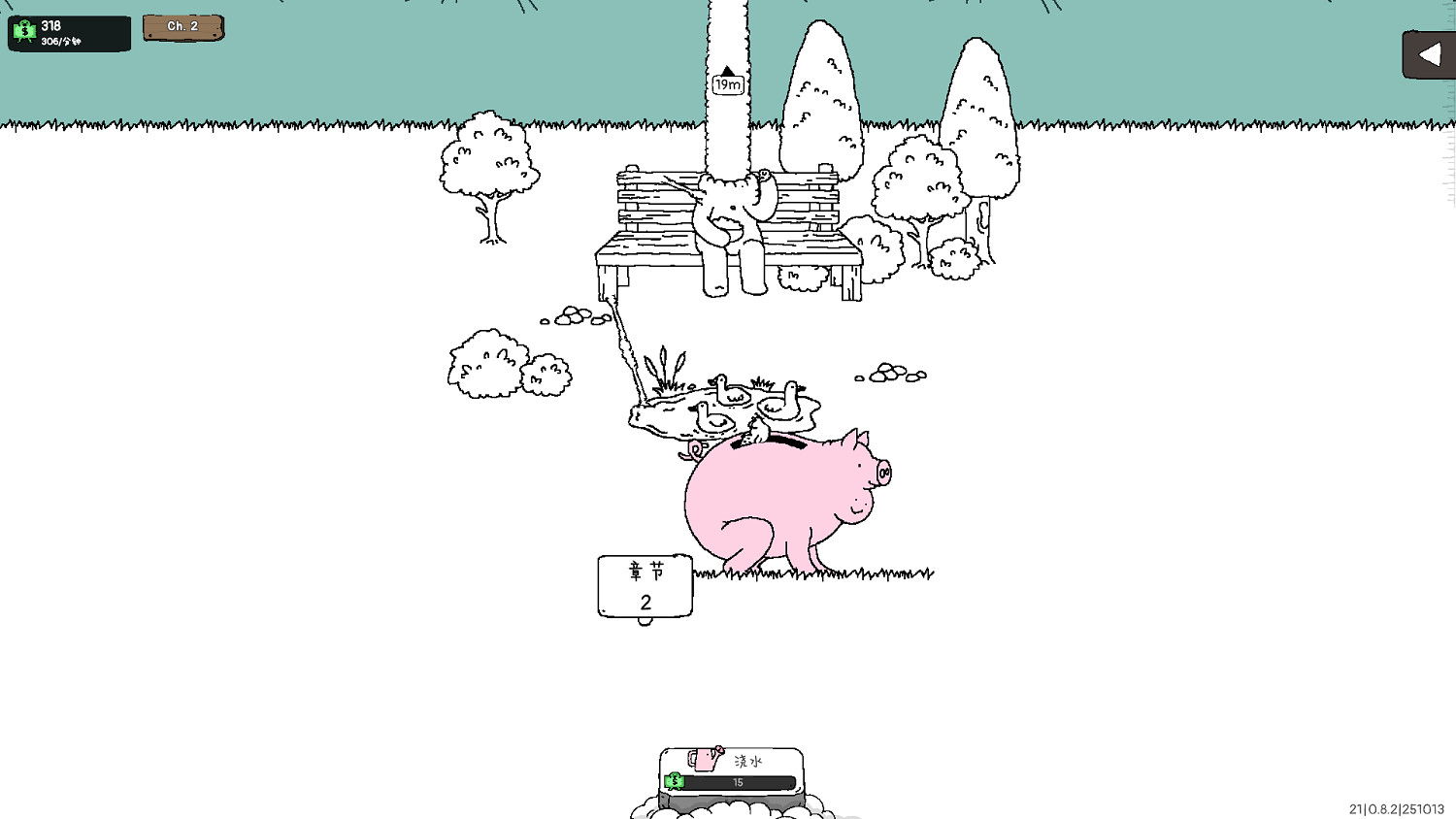Open the money counter panel
Image resolution: width=1456 pixels, height=819 pixels.
[69, 33]
